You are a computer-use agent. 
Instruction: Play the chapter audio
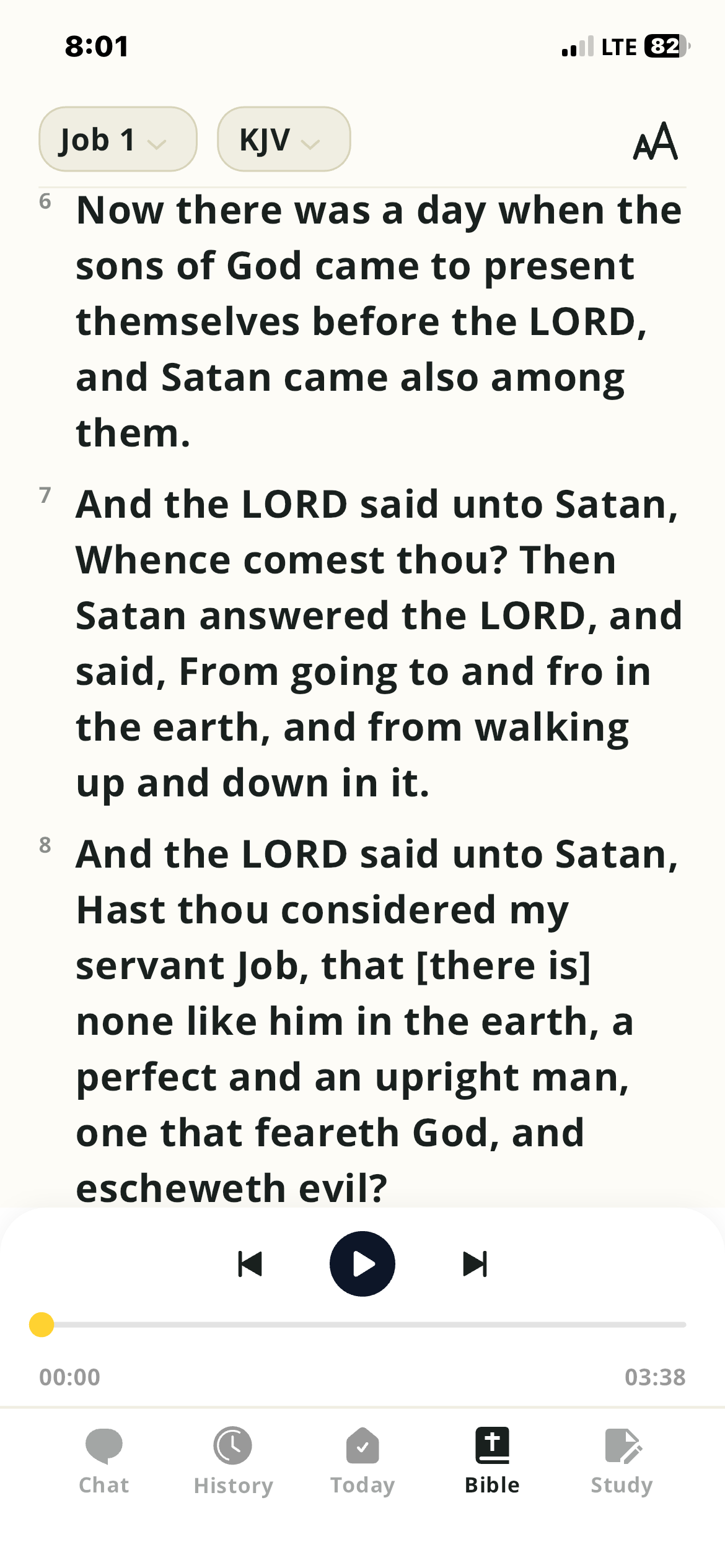(x=362, y=1264)
